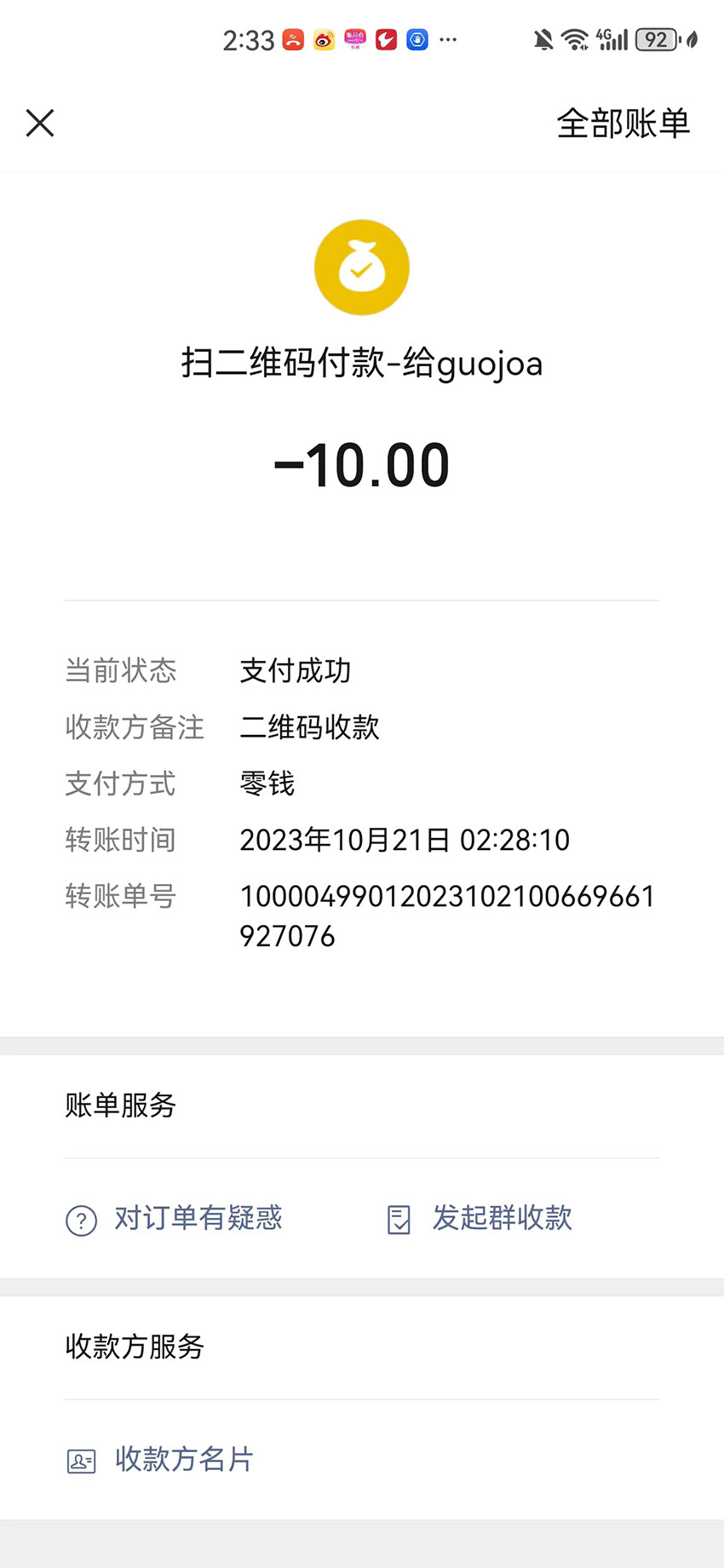724x1568 pixels.
Task: Open 全部账单 (all bills)
Action: pyautogui.click(x=623, y=123)
